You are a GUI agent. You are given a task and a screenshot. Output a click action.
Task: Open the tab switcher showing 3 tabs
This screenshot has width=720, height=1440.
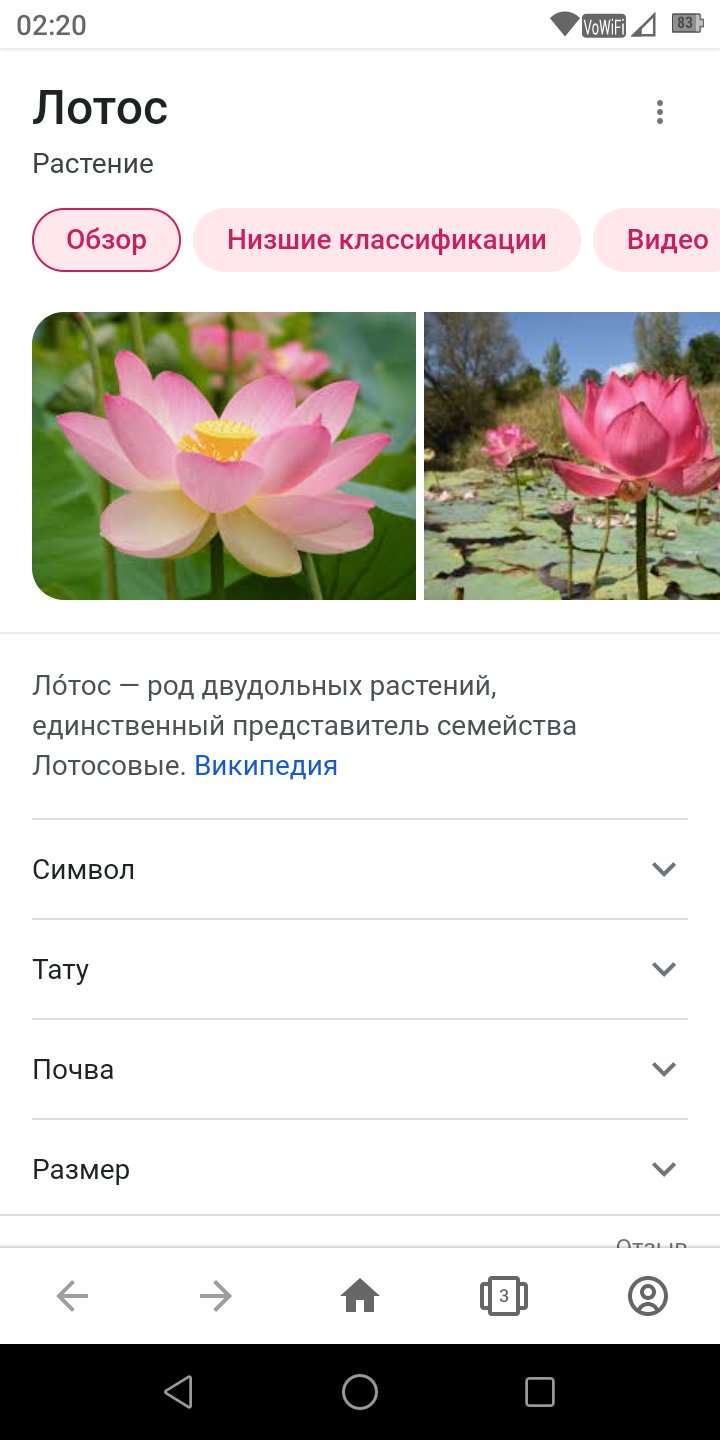coord(504,1297)
